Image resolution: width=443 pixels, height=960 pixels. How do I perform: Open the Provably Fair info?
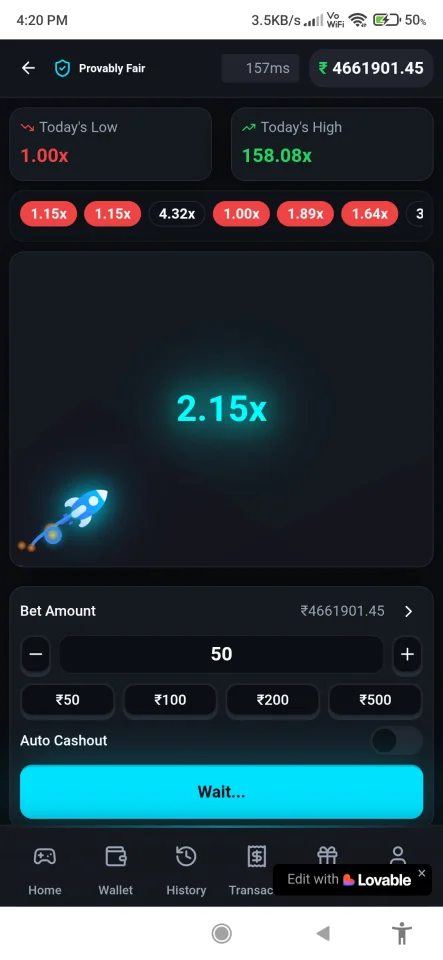click(x=100, y=68)
